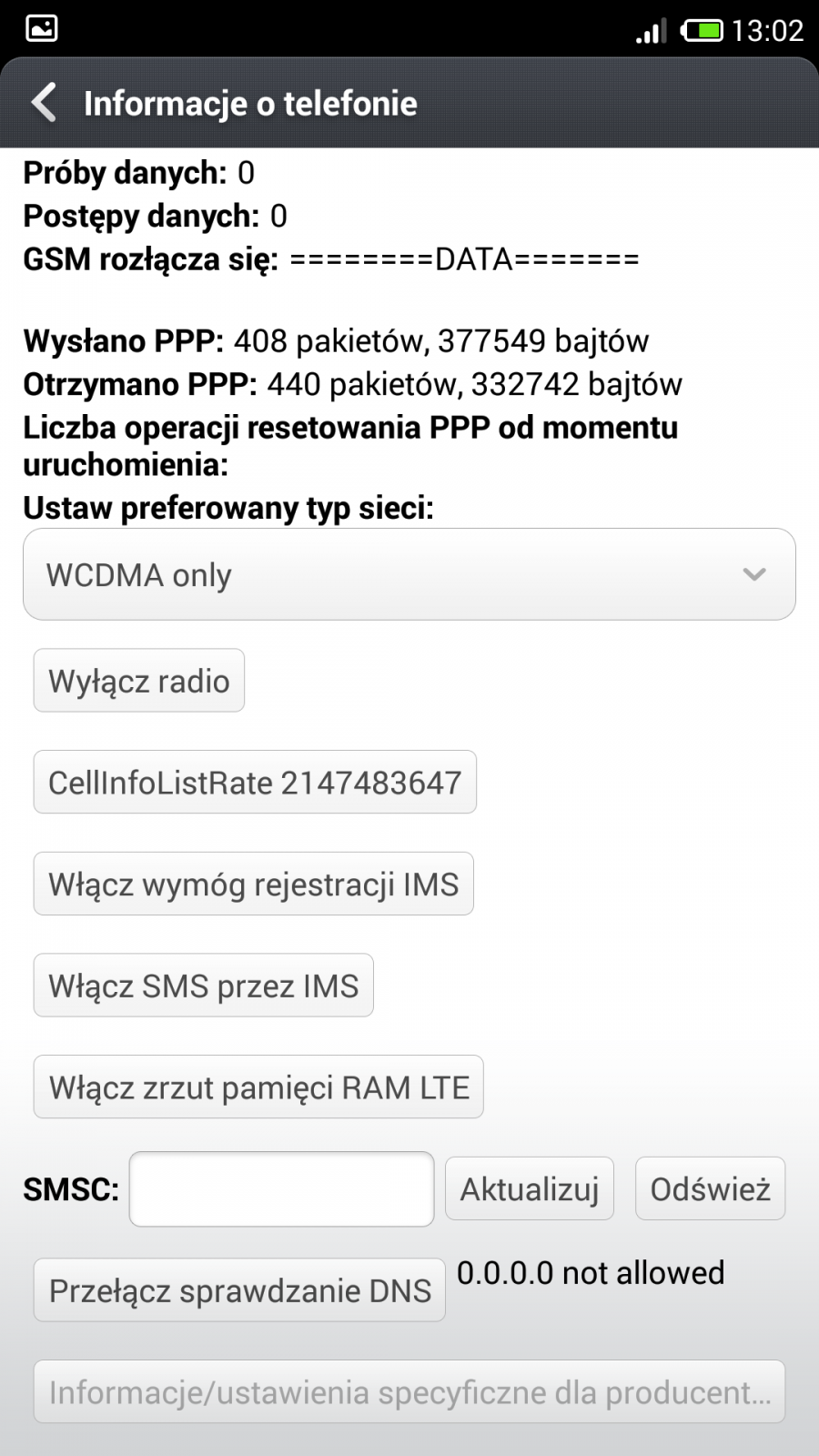The image size is (819, 1456).
Task: Tap Przełącz sprawdzanie DNS
Action: (239, 1290)
